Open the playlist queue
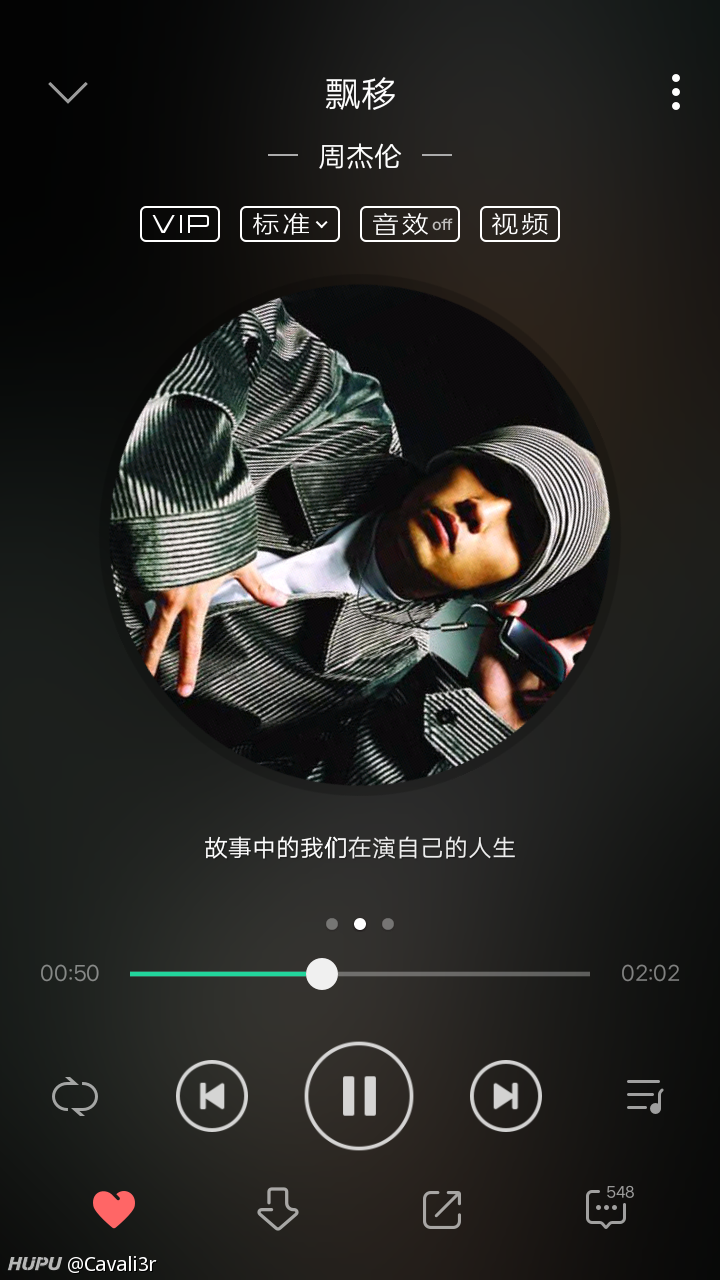720x1280 pixels. (x=645, y=1097)
